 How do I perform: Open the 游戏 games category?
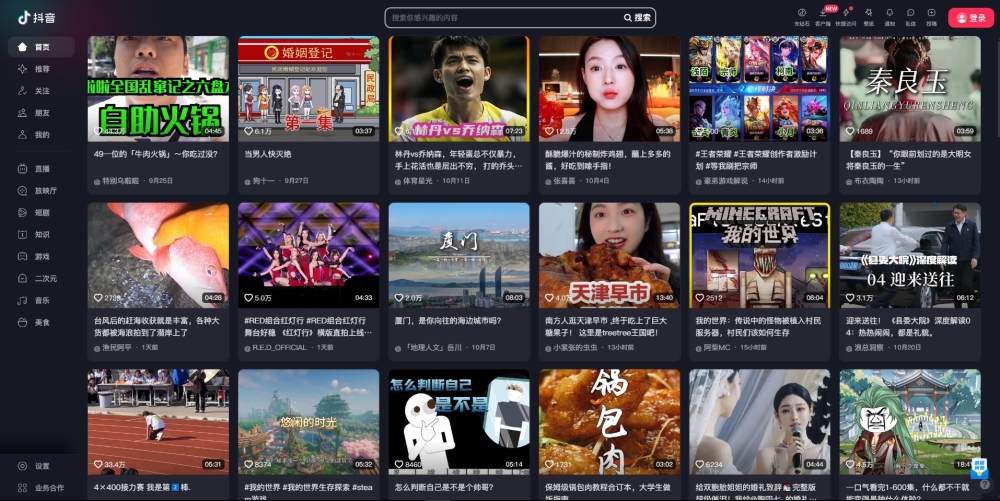click(x=41, y=256)
